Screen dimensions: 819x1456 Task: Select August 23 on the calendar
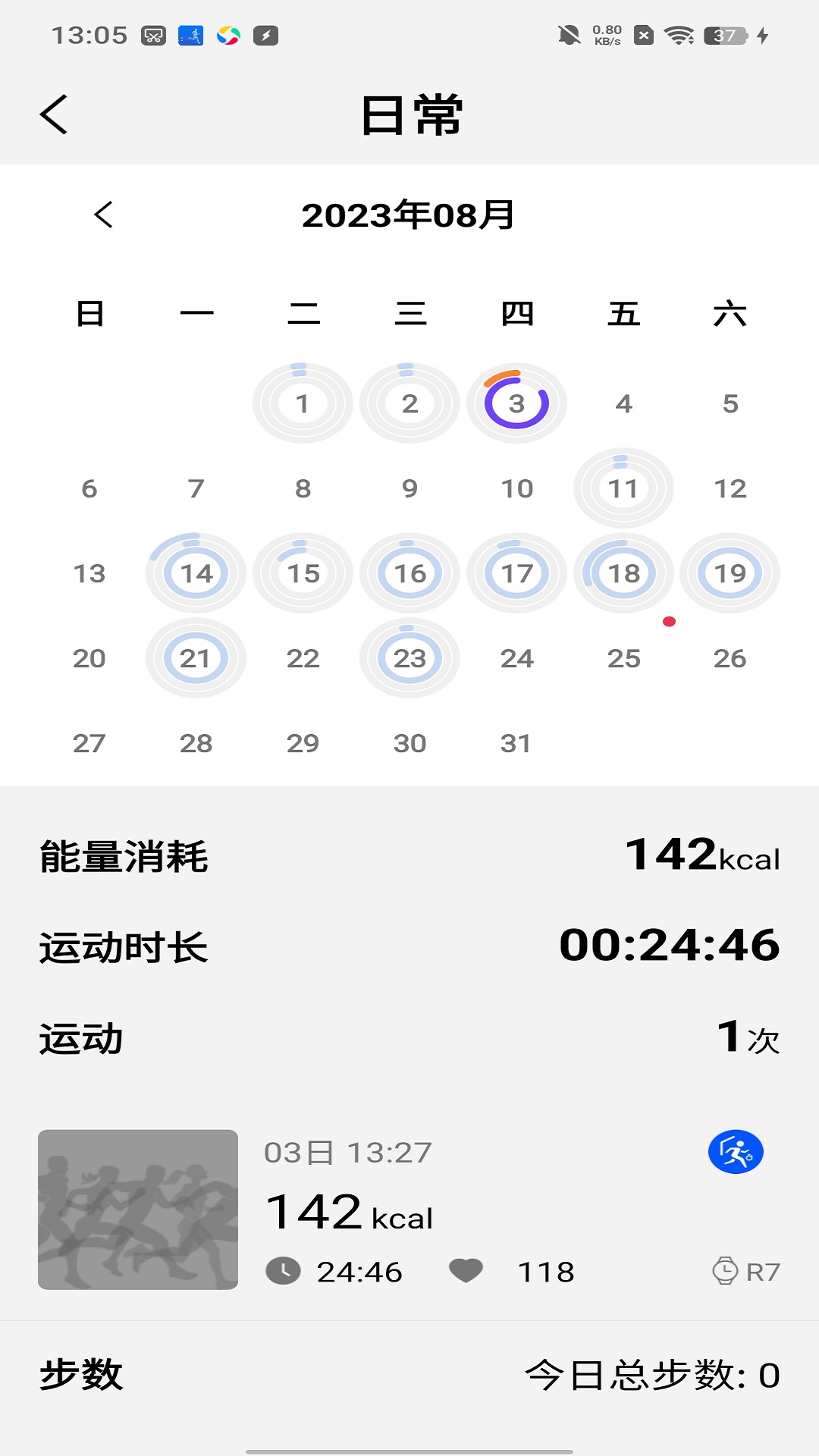click(409, 658)
